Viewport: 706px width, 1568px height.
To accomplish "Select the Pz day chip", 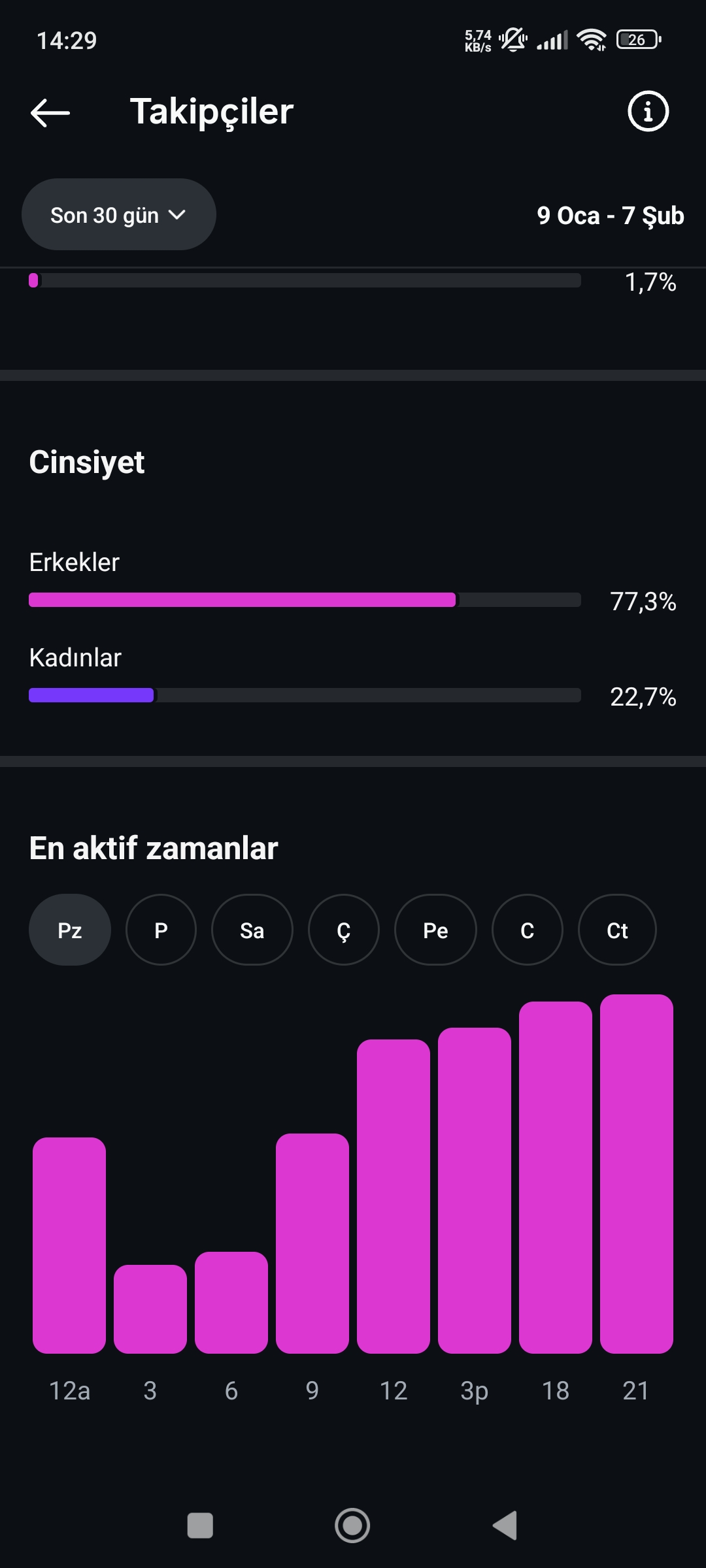I will (70, 930).
